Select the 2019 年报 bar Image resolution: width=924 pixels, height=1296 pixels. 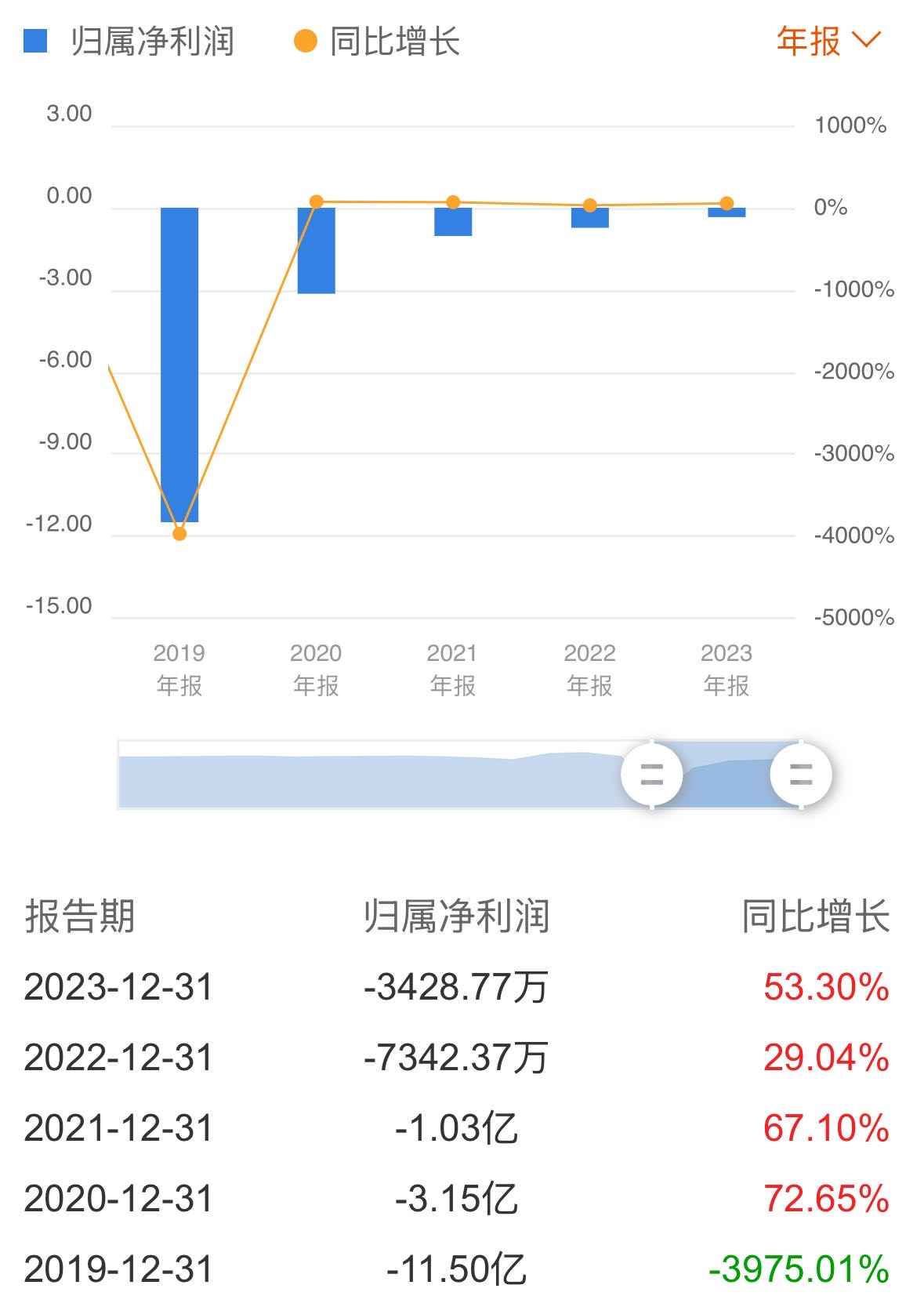[x=179, y=365]
